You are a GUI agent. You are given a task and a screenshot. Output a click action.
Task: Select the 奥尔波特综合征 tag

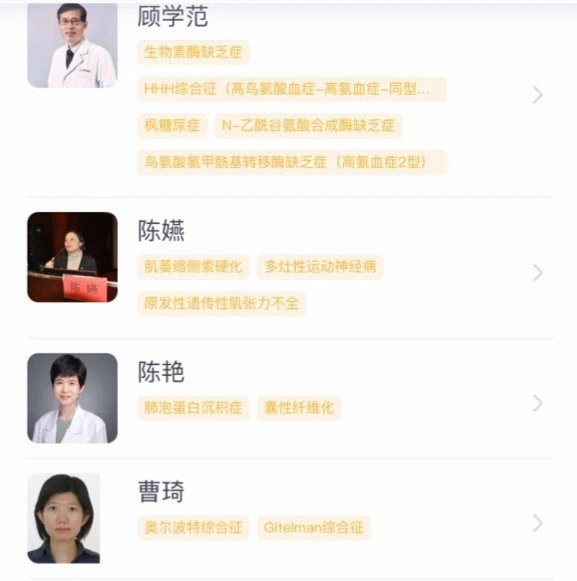coord(193,528)
